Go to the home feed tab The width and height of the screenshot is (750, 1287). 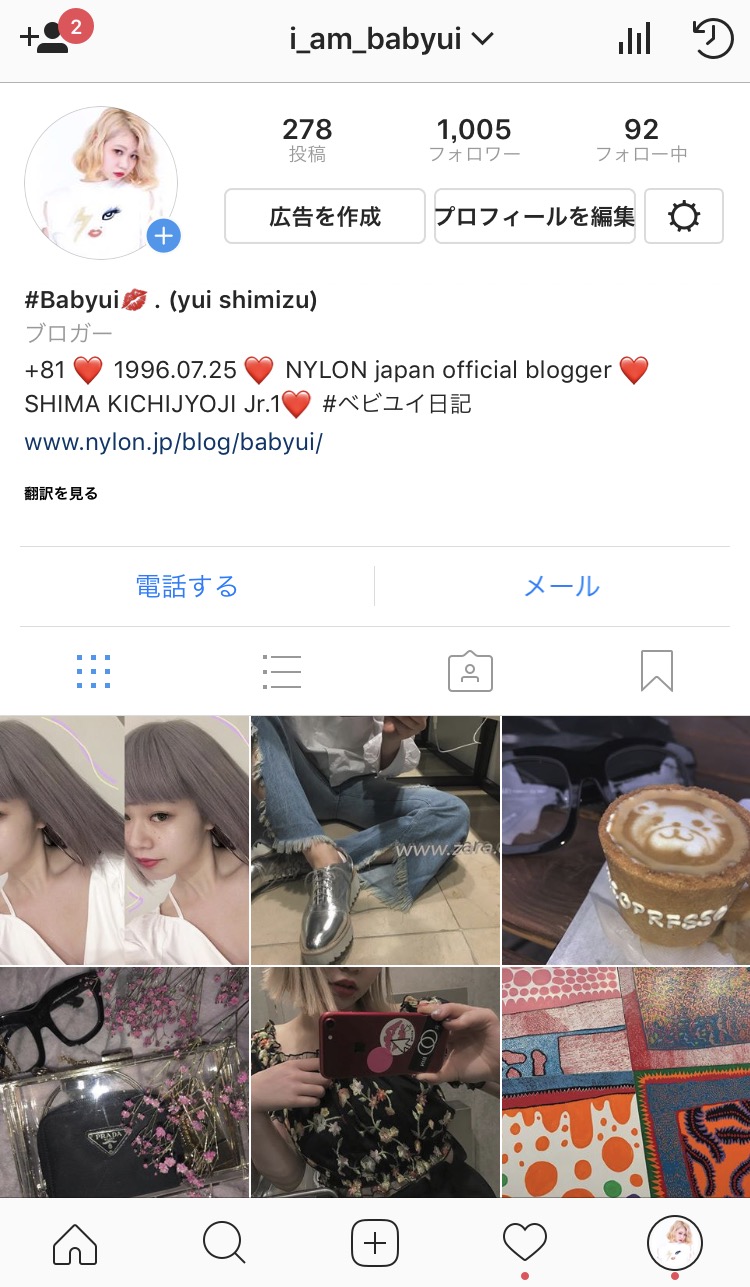coord(75,1243)
